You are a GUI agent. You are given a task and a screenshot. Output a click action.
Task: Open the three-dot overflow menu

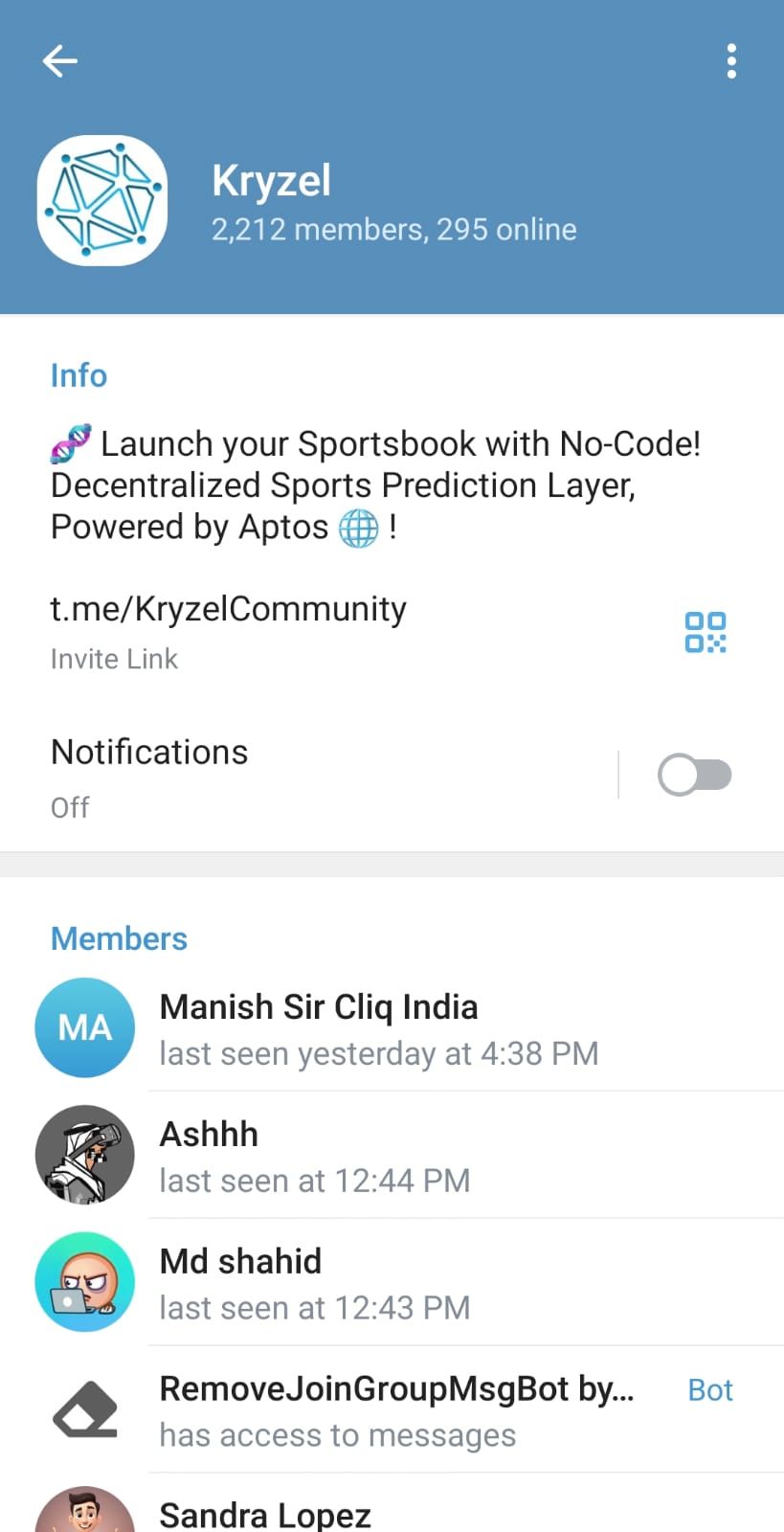pos(731,61)
